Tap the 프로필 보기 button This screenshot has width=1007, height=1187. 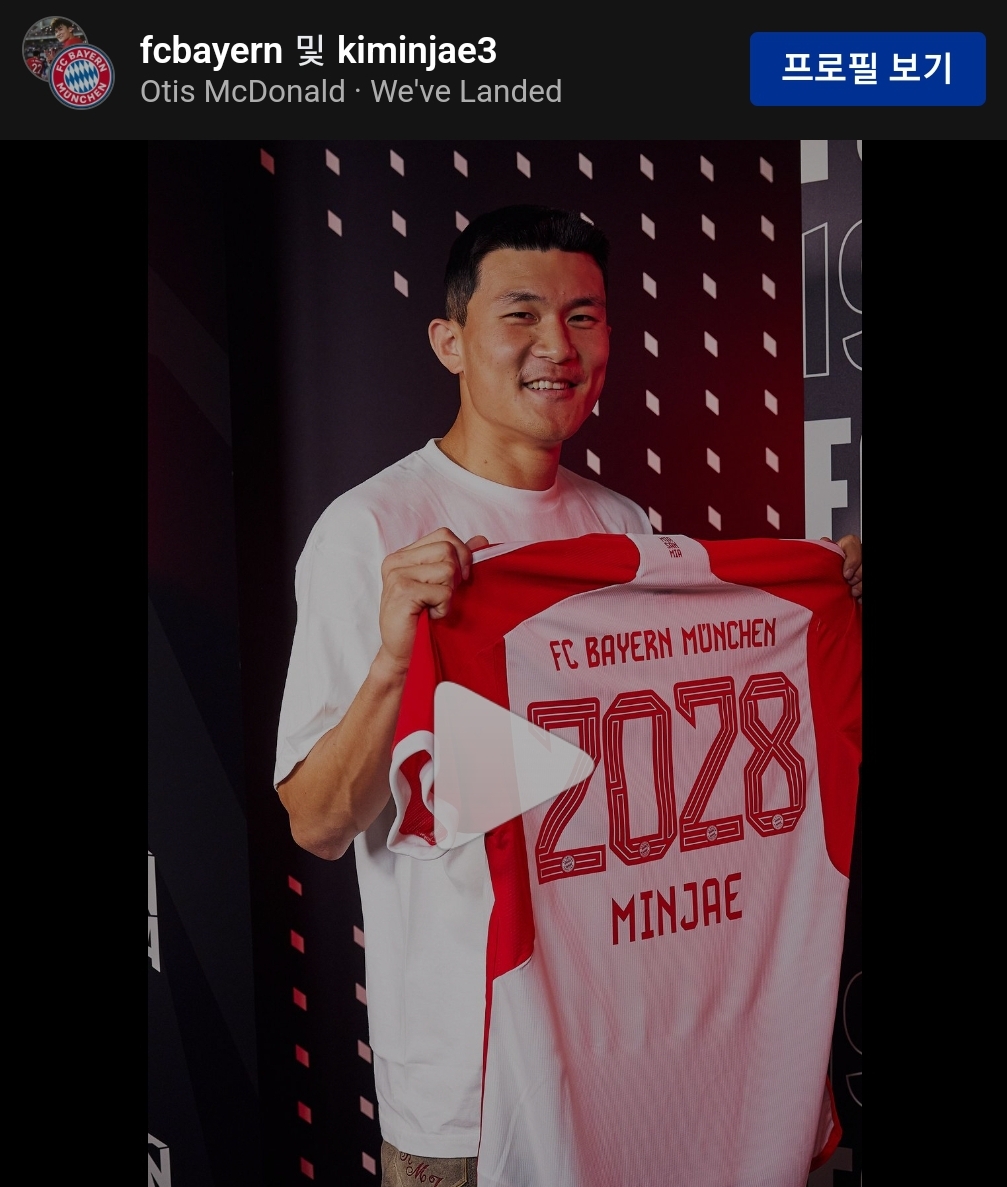pyautogui.click(x=867, y=69)
